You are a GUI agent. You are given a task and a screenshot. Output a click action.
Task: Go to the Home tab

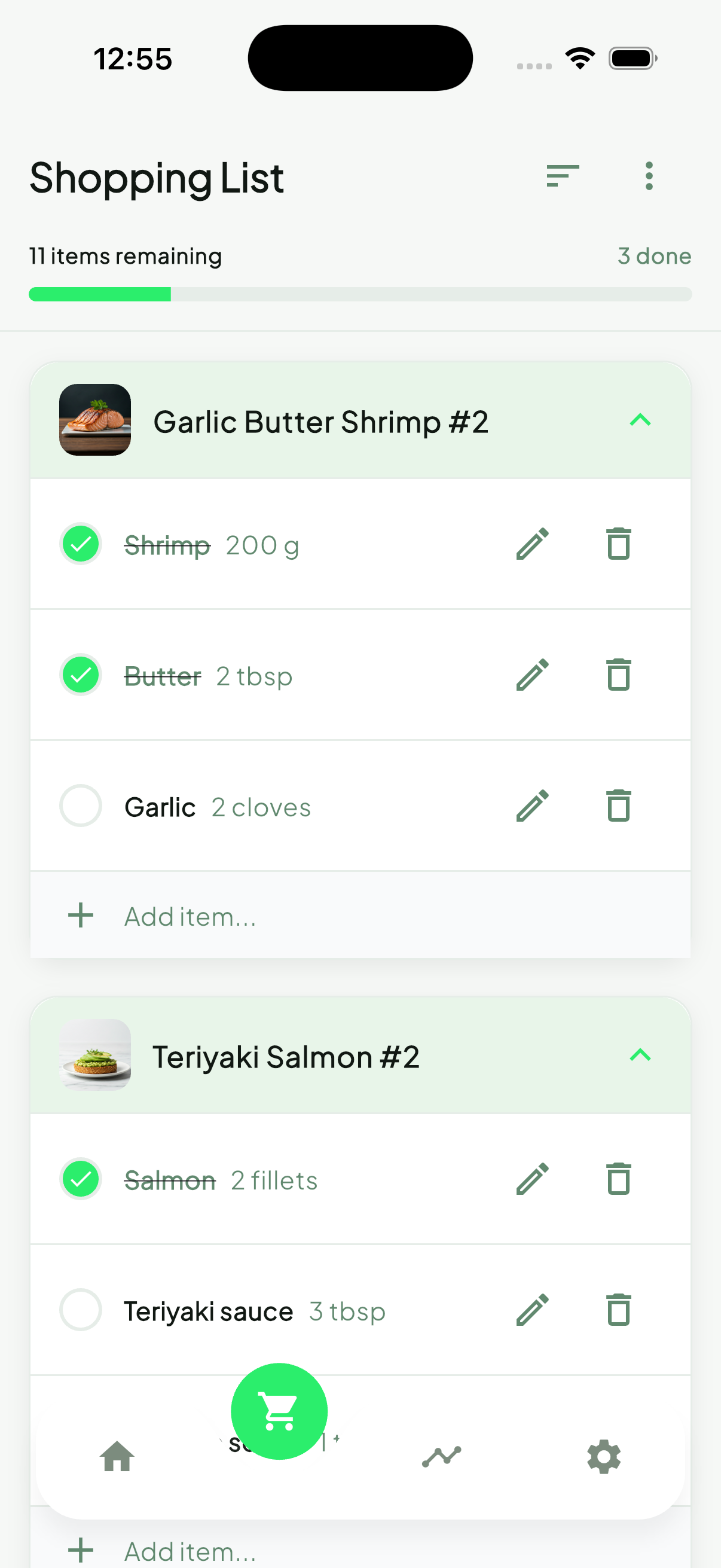[x=117, y=1457]
